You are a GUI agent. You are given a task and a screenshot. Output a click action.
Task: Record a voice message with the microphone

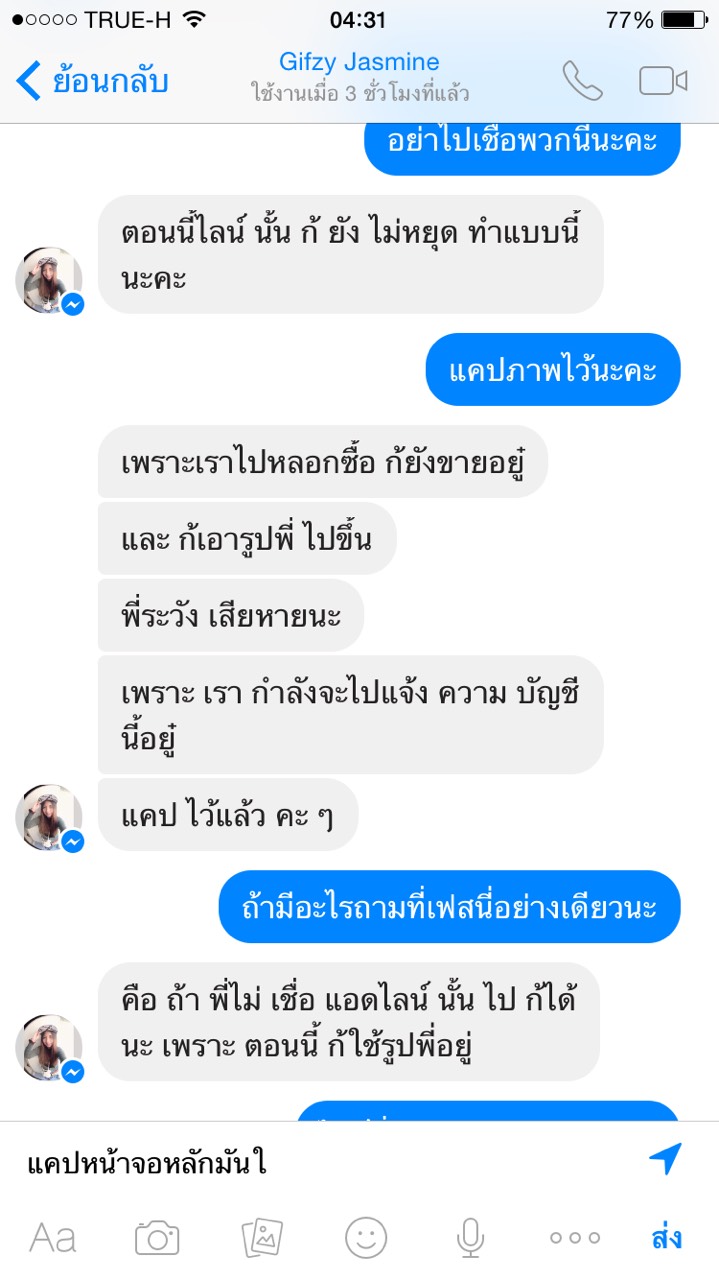pyautogui.click(x=470, y=1238)
